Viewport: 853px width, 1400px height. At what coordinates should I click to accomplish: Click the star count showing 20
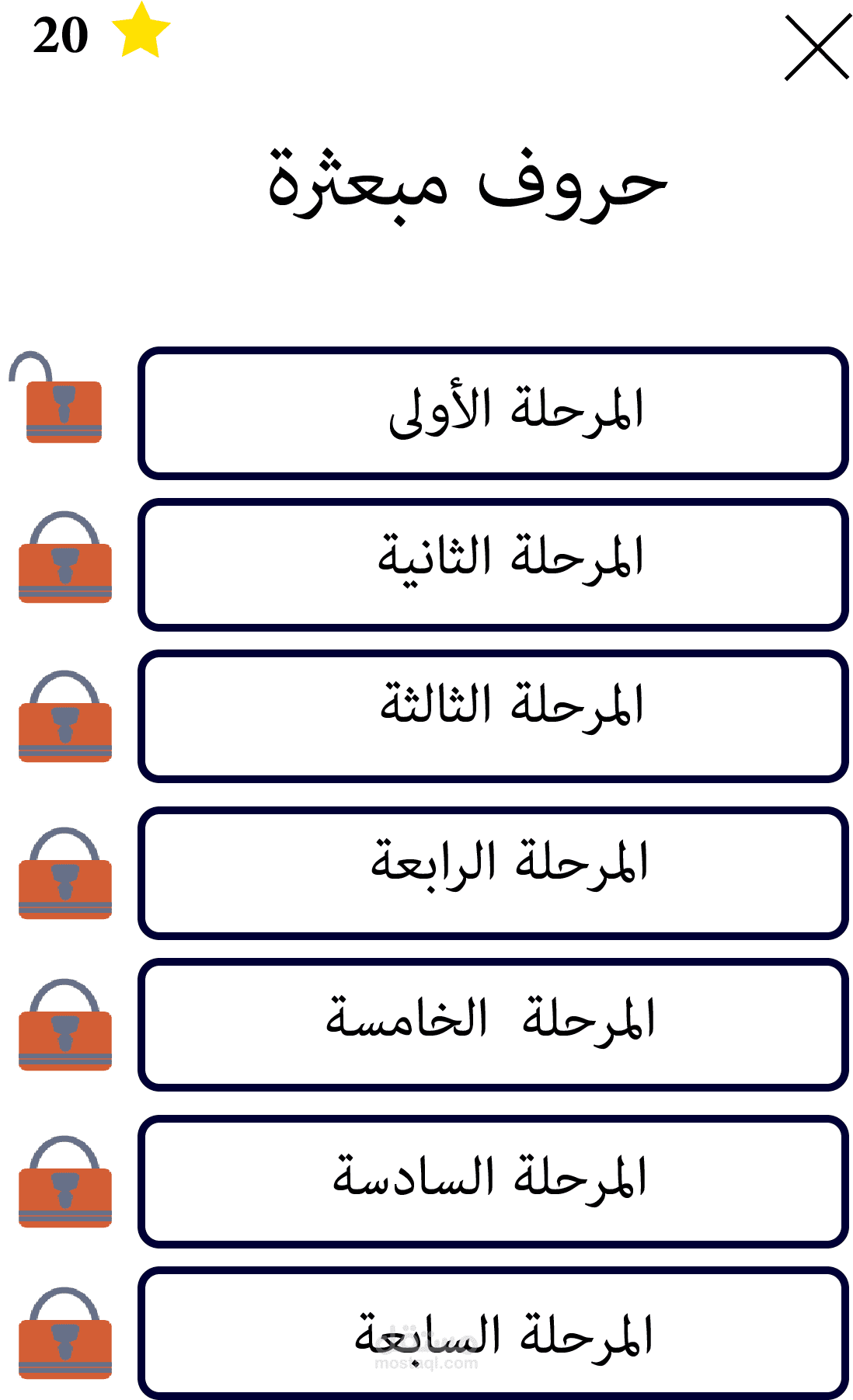pyautogui.click(x=58, y=35)
